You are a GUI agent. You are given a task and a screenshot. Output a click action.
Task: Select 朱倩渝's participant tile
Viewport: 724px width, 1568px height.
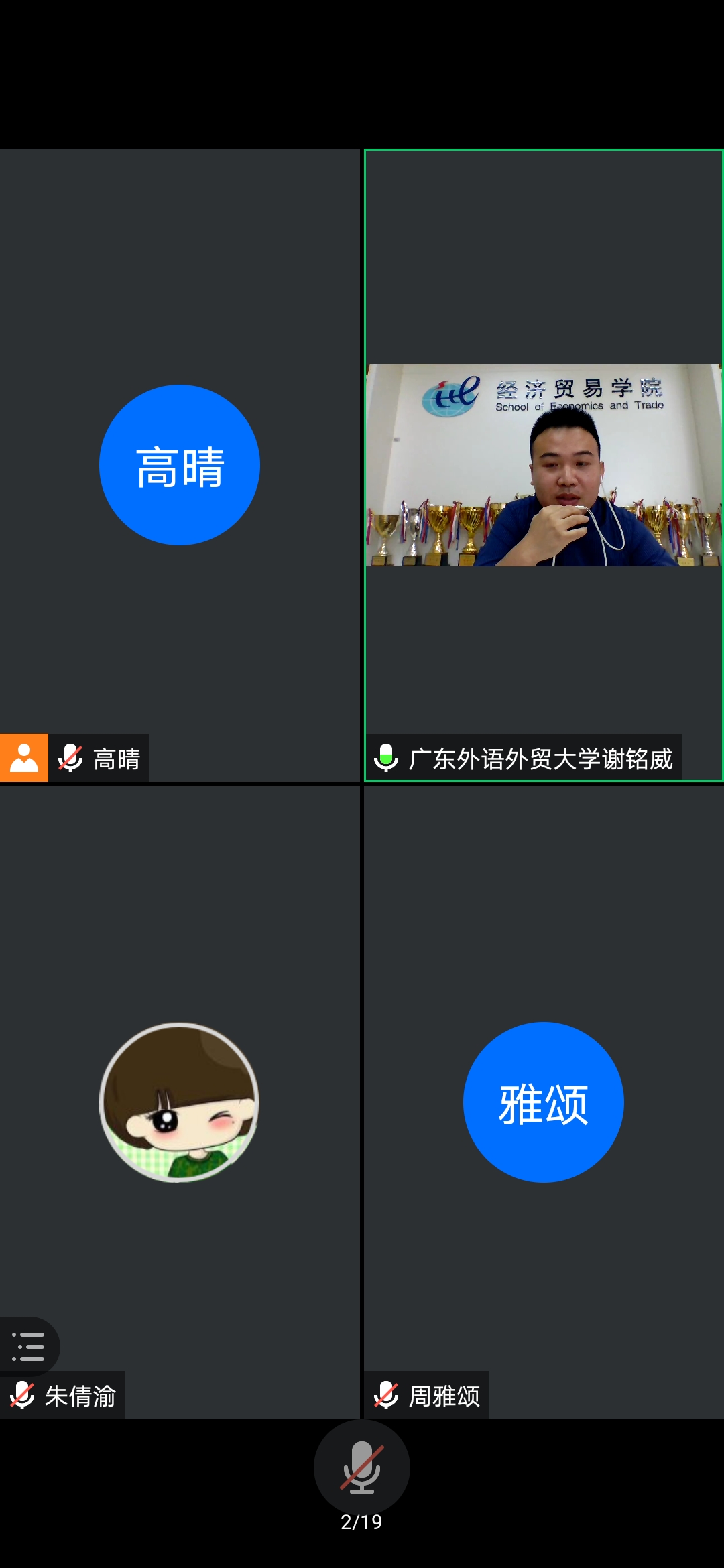point(180,1102)
